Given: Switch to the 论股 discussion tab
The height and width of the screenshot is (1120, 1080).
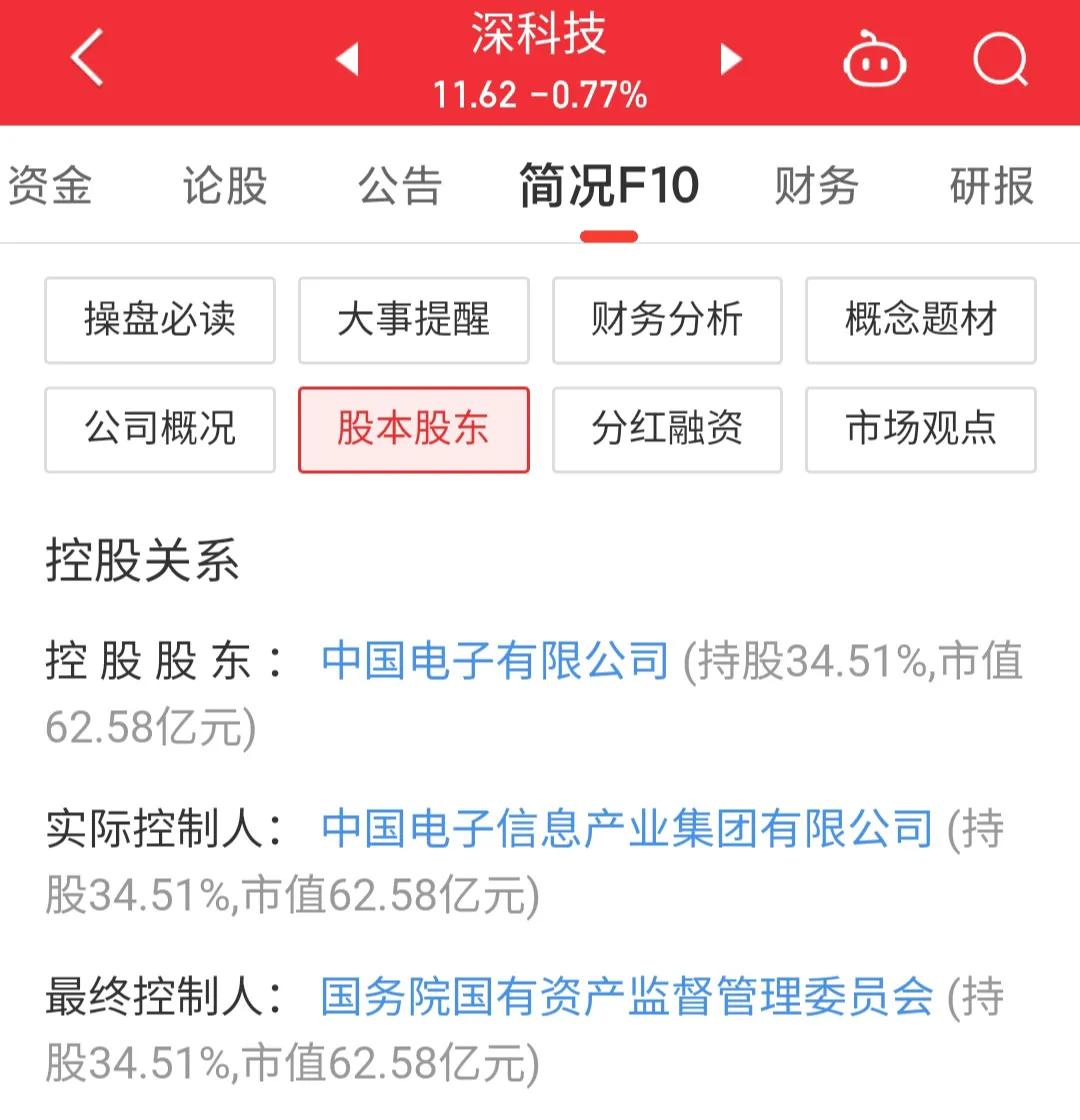Looking at the screenshot, I should (x=224, y=185).
